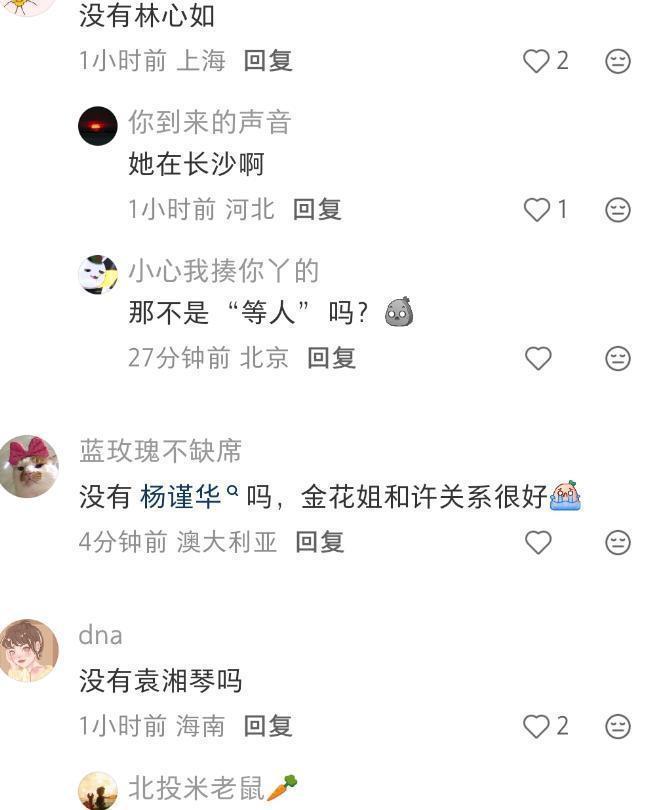This screenshot has height=810, width=665.
Task: Like the comment 没有林心如
Action: tap(537, 61)
